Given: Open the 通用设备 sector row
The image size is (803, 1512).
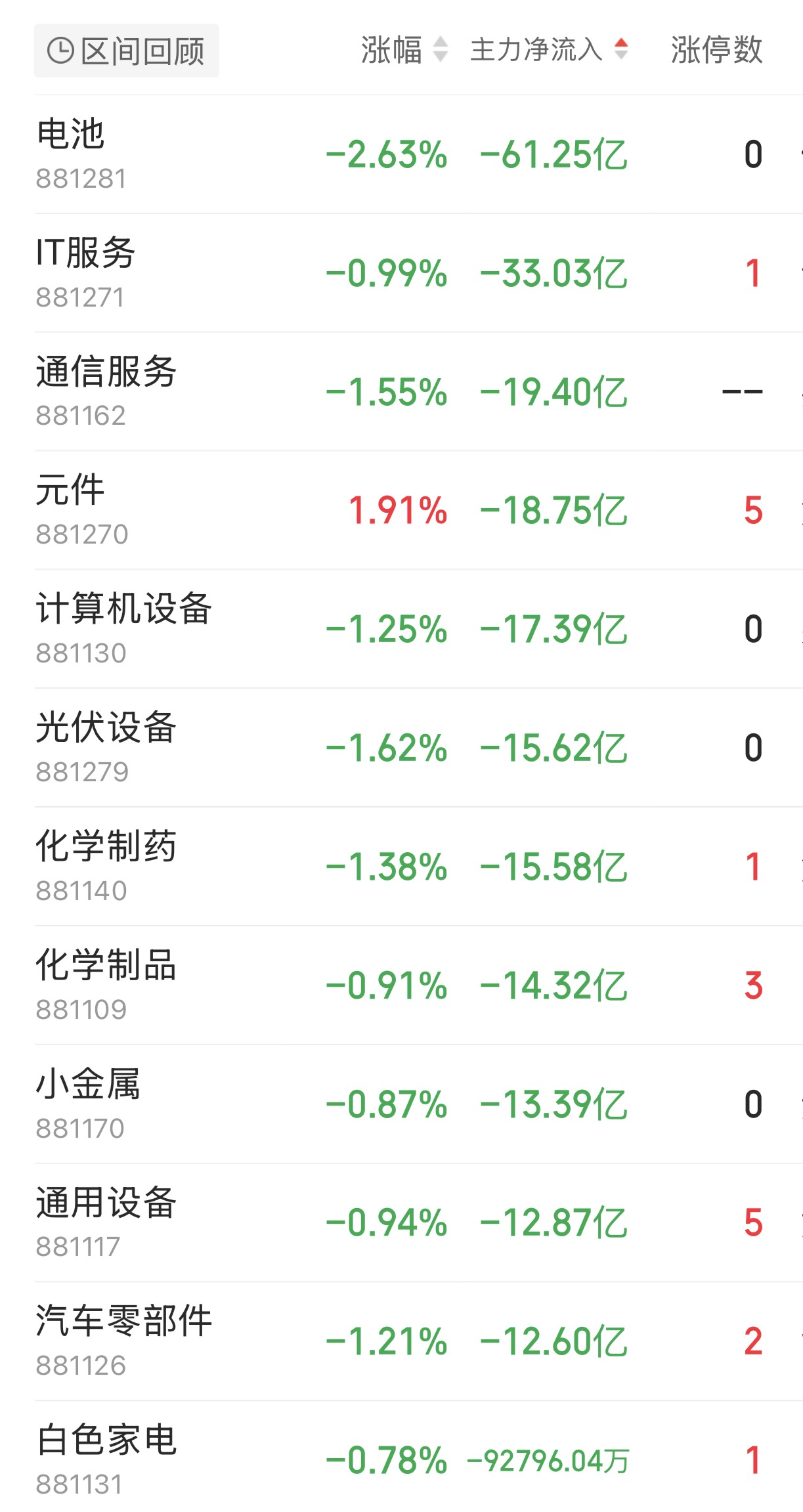Looking at the screenshot, I should [419, 1222].
